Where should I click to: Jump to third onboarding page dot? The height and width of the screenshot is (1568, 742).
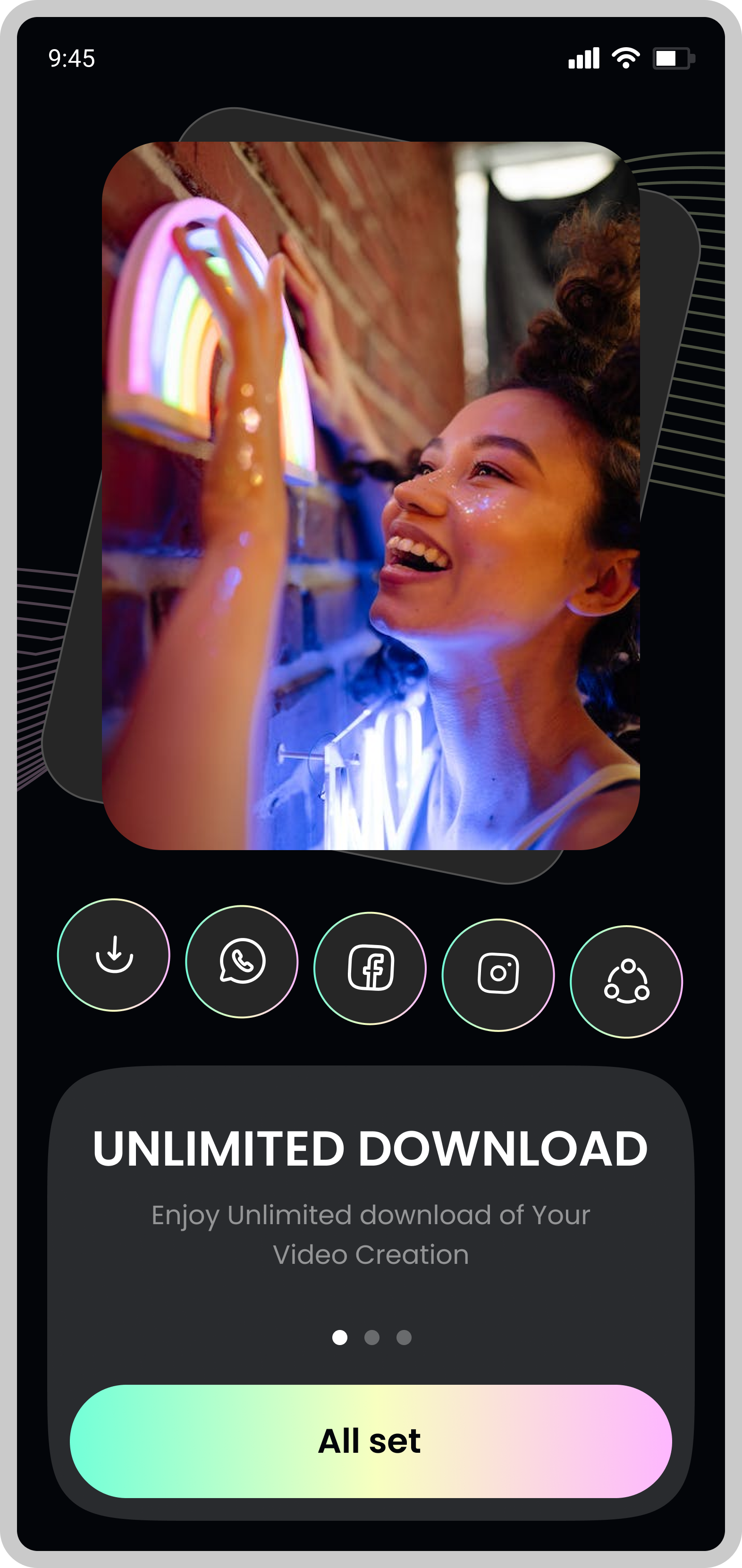click(404, 1338)
